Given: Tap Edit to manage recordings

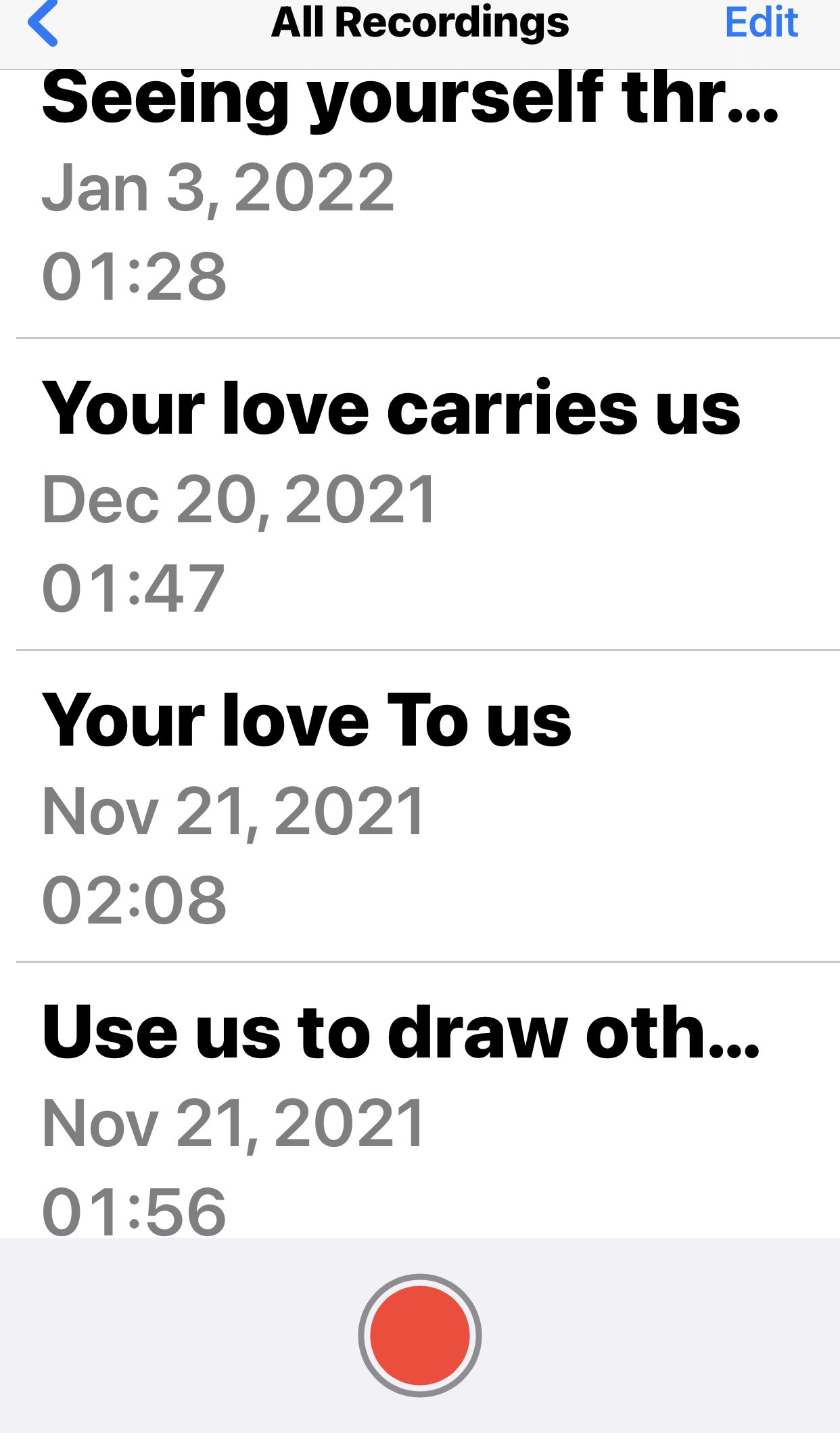Looking at the screenshot, I should 762,22.
